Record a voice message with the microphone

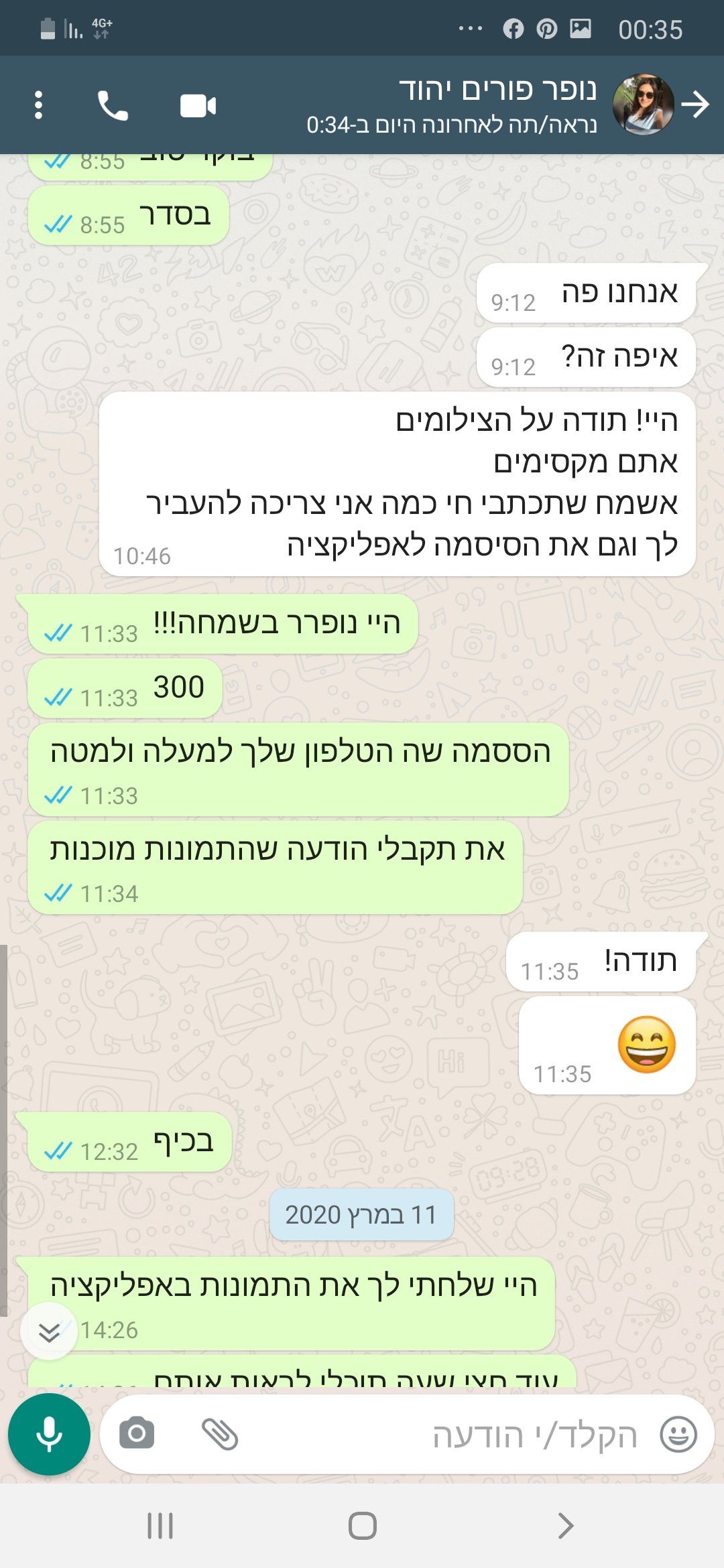pyautogui.click(x=49, y=1434)
